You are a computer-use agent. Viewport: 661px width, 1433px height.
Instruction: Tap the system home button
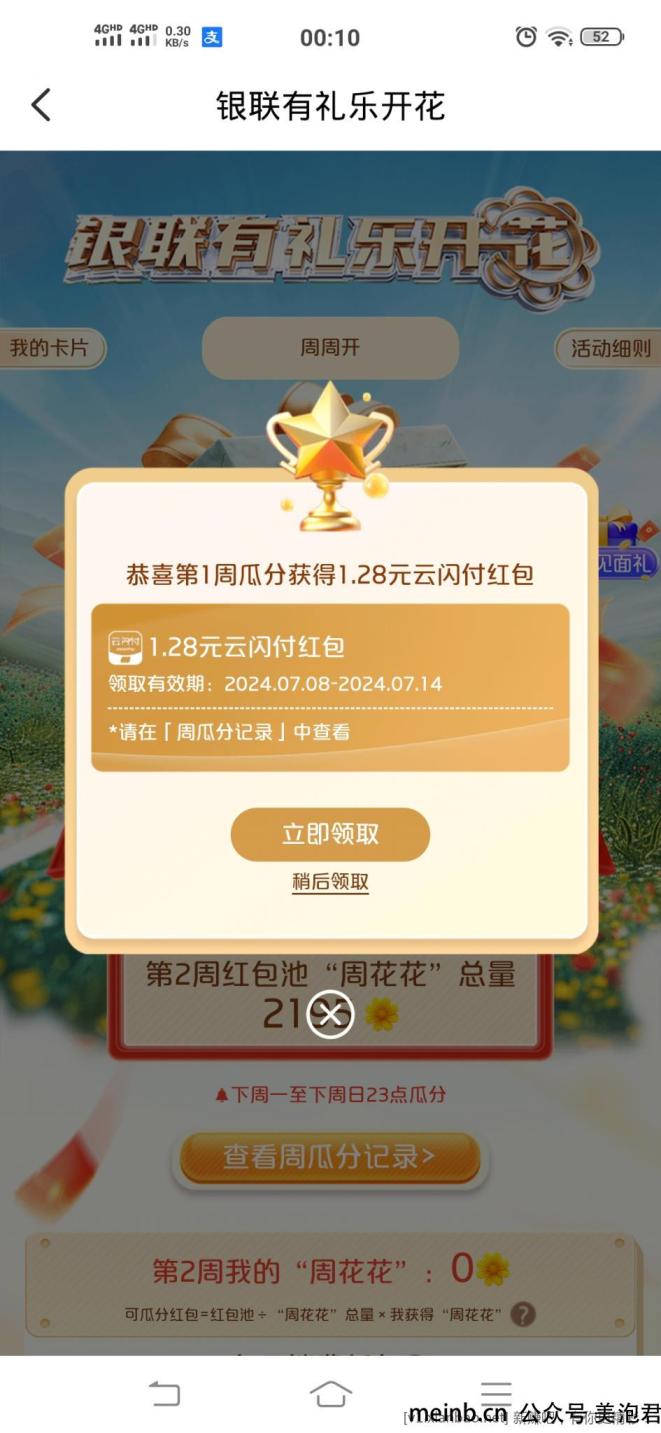(x=330, y=1393)
